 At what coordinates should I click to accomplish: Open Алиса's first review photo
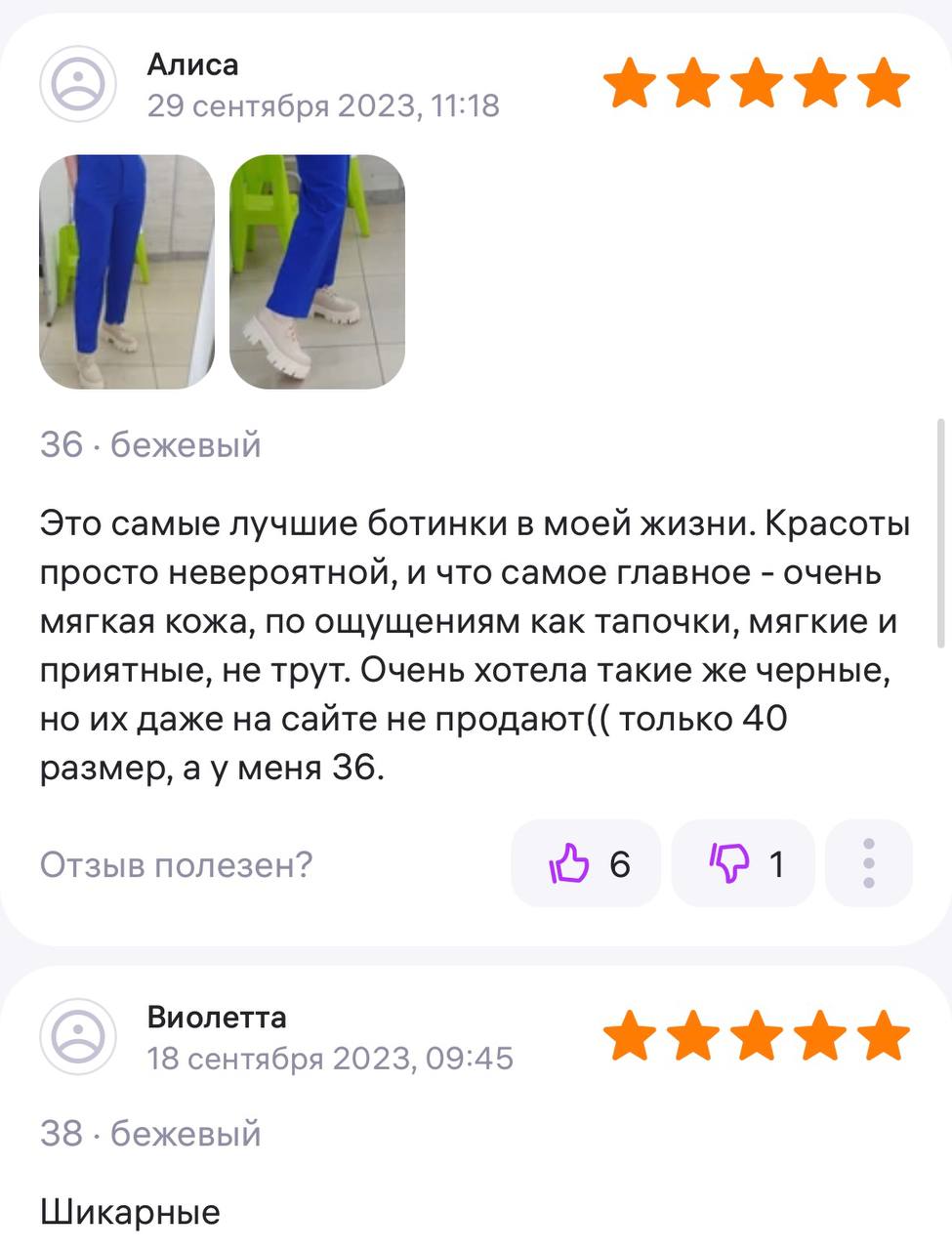point(126,271)
